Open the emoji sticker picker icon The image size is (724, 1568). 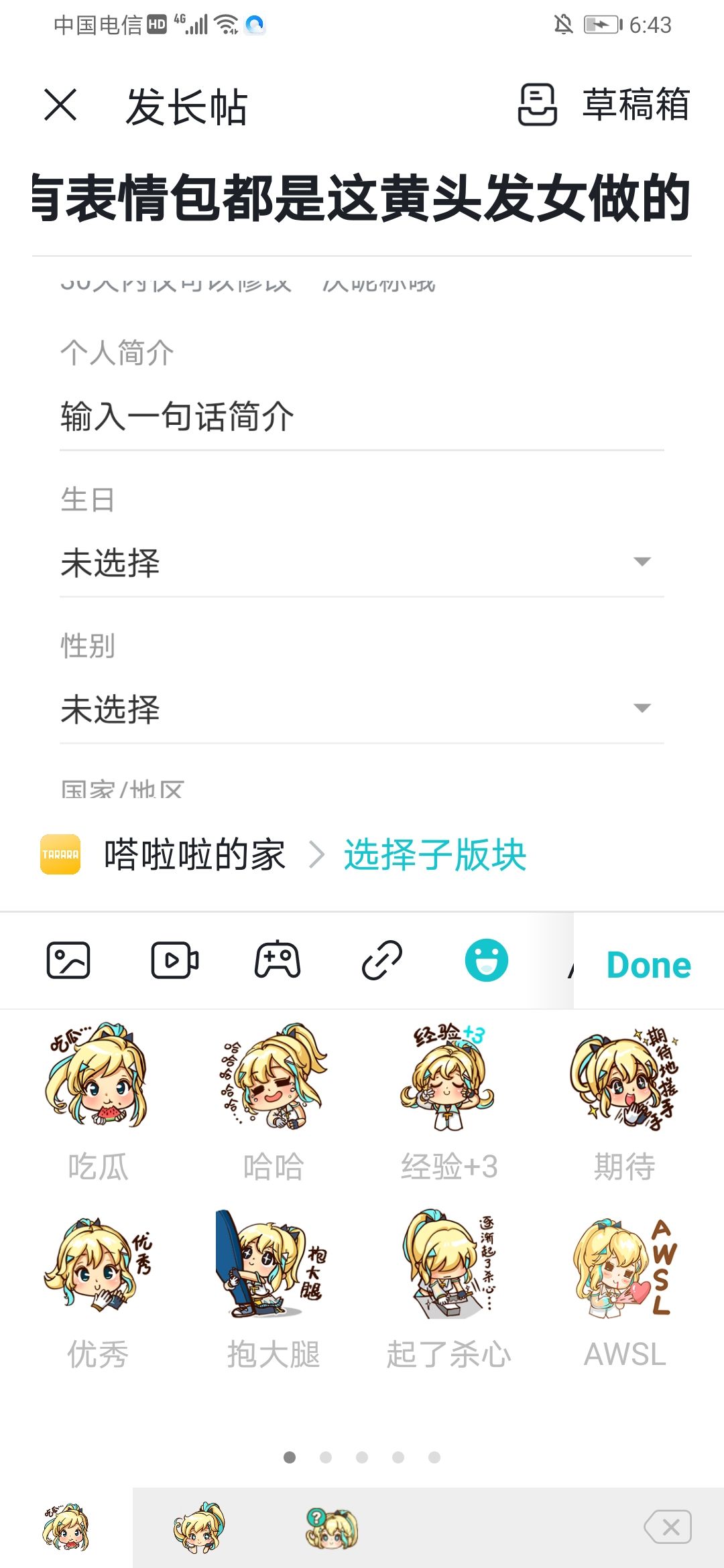pos(487,961)
